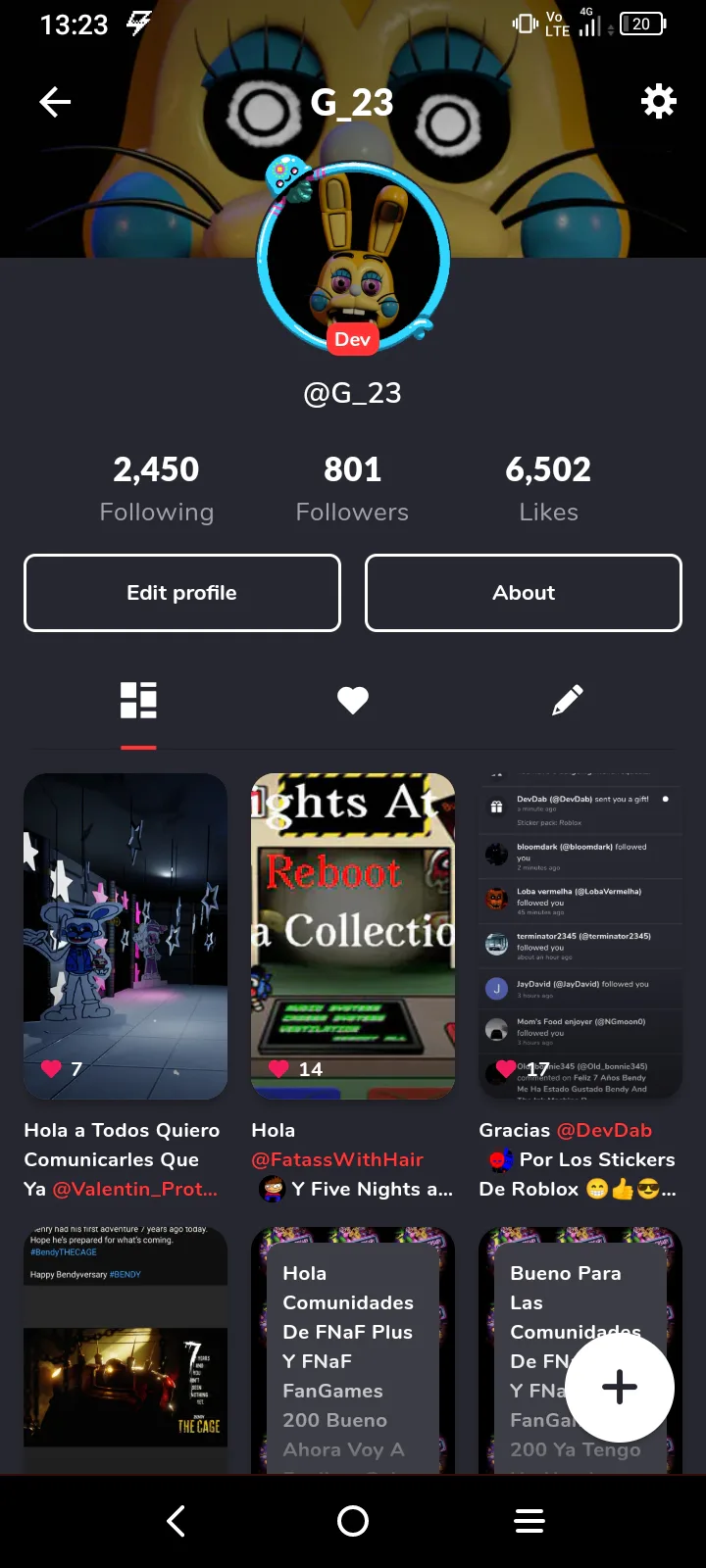706x1568 pixels.
Task: Open the About button
Action: pyautogui.click(x=524, y=593)
